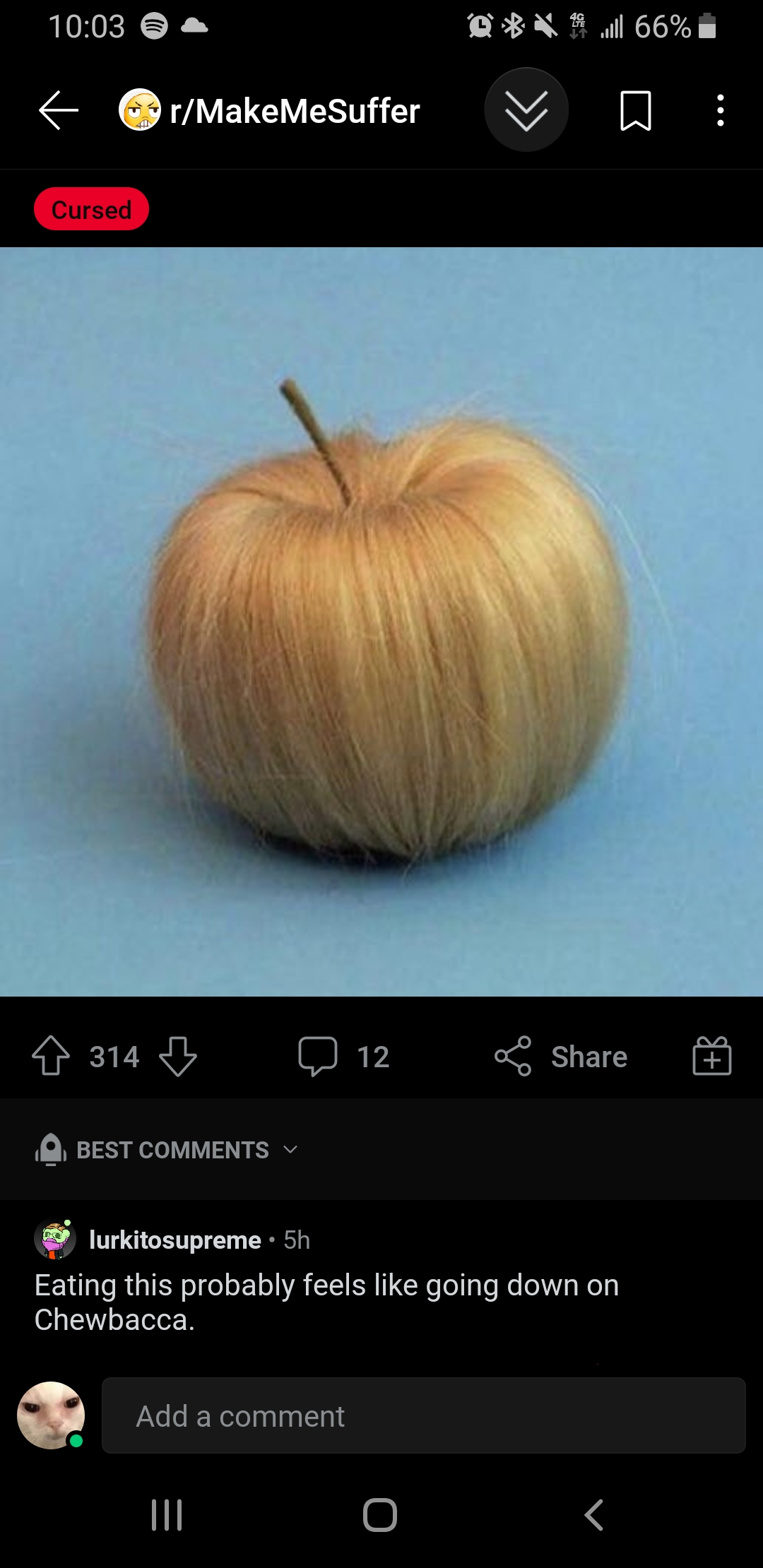The height and width of the screenshot is (1568, 763).
Task: Tap the Cursed flair tag
Action: pyautogui.click(x=91, y=210)
